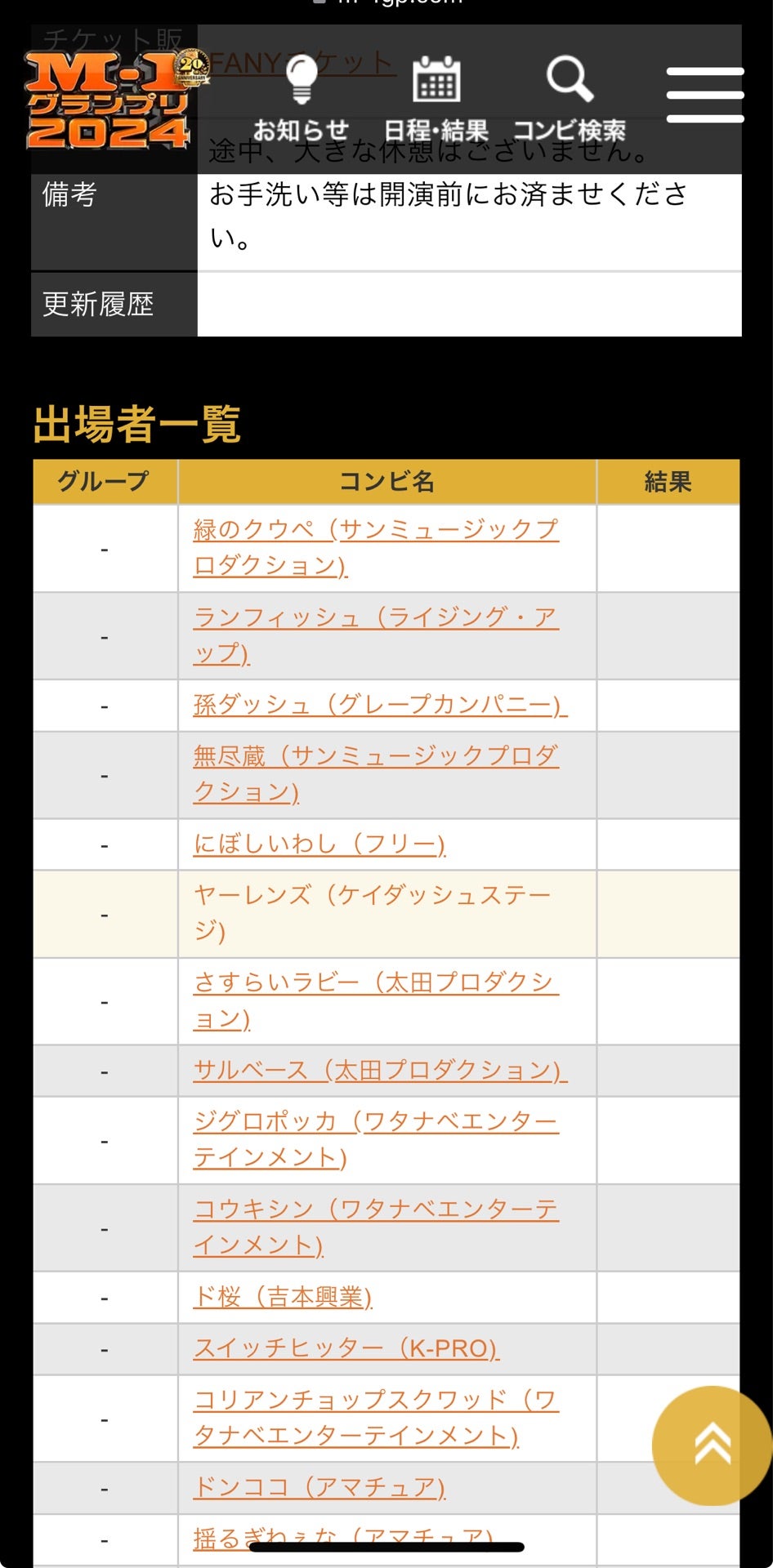Open the サルベース combo link
The height and width of the screenshot is (1568, 773).
[x=380, y=1070]
